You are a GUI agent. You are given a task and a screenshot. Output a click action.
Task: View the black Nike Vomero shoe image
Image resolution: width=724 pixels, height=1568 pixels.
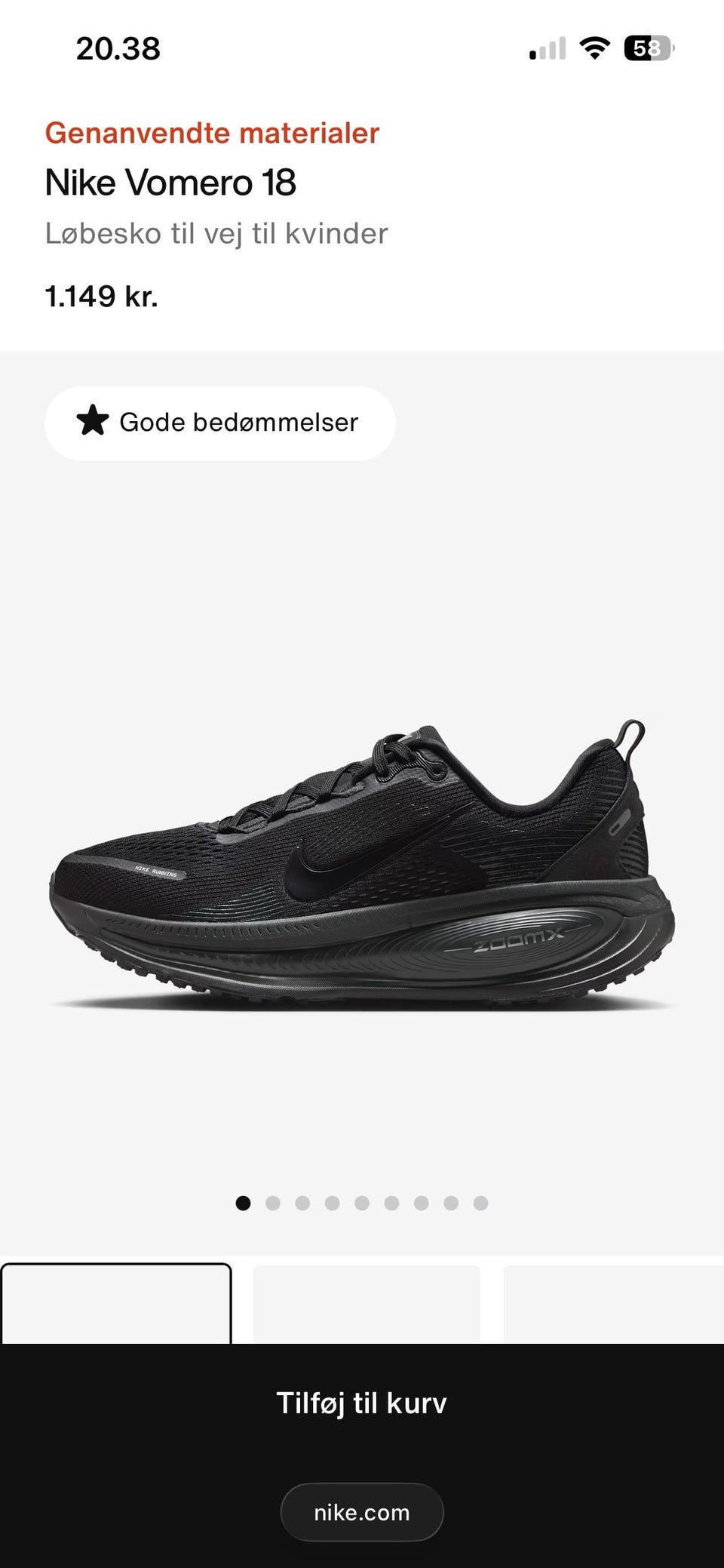point(362,865)
